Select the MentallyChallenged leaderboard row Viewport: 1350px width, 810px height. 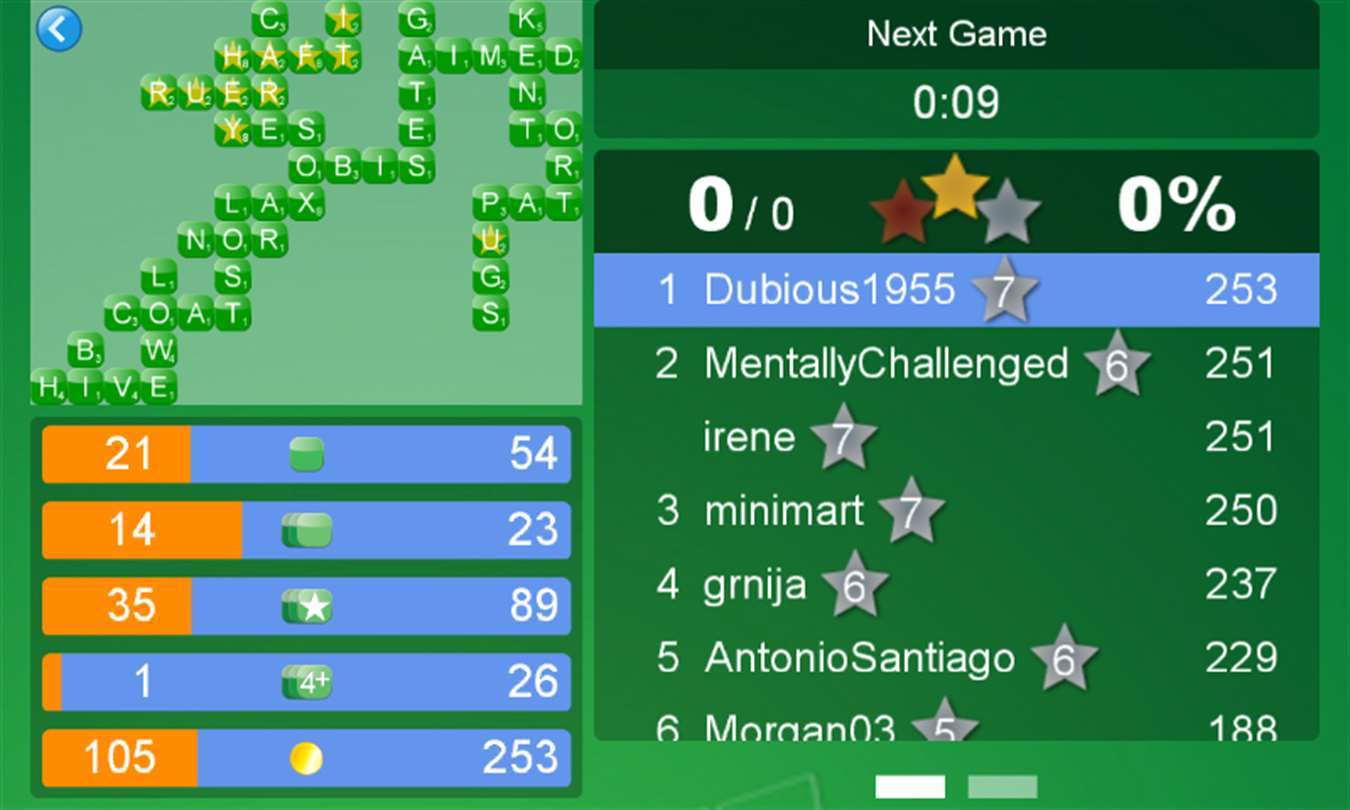(955, 364)
